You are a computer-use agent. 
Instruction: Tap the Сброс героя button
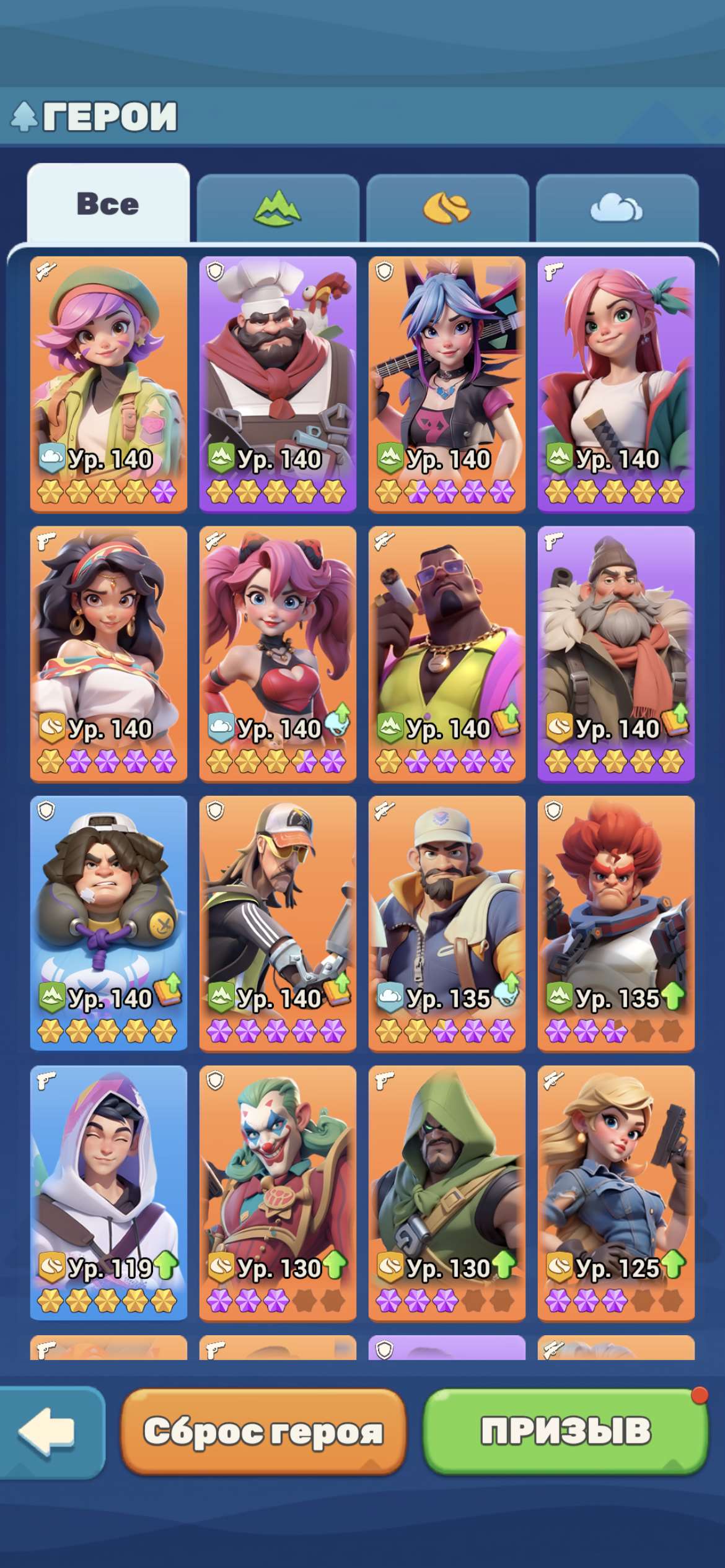click(x=263, y=1432)
